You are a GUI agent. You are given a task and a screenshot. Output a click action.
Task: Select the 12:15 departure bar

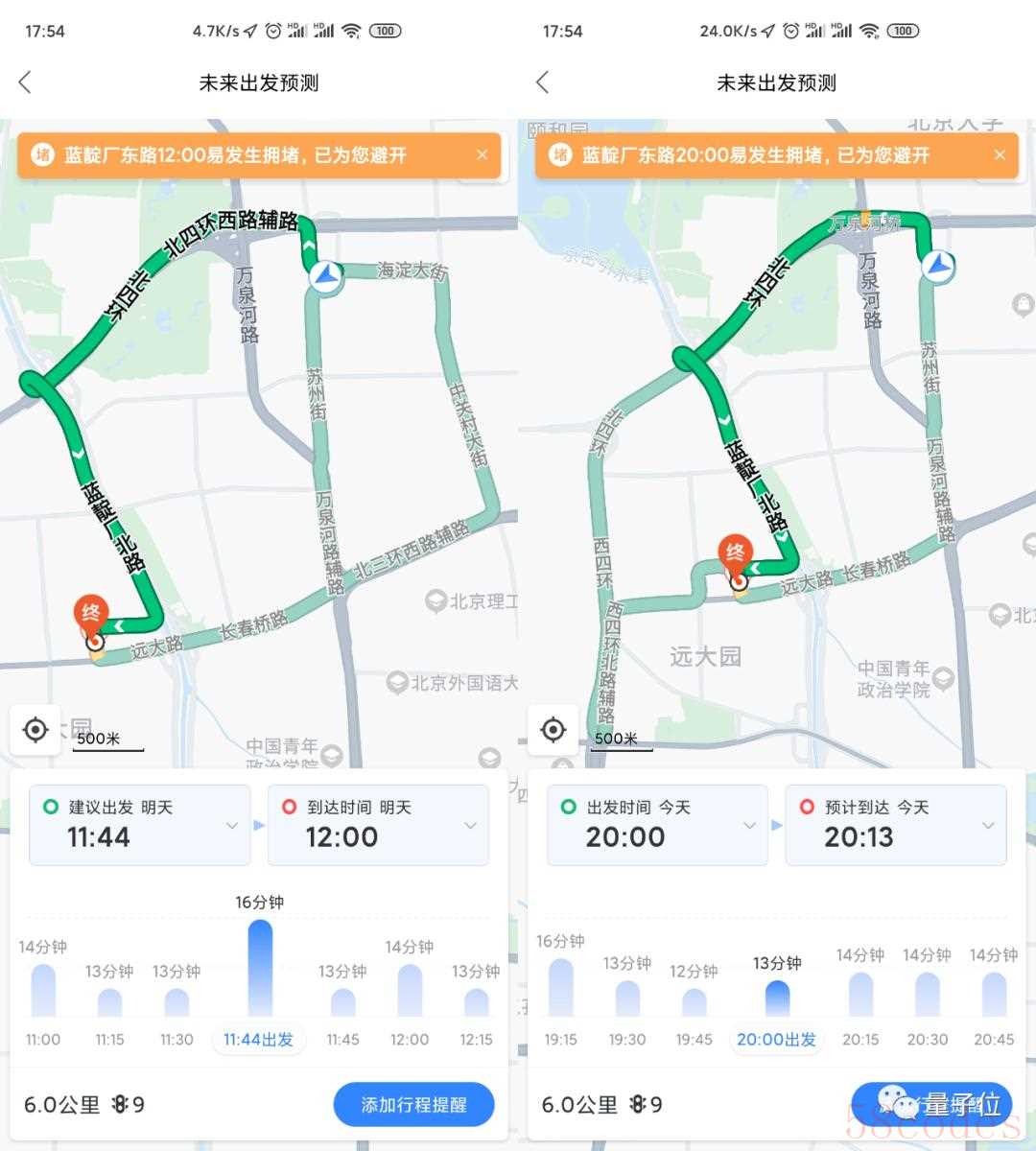tap(476, 1004)
